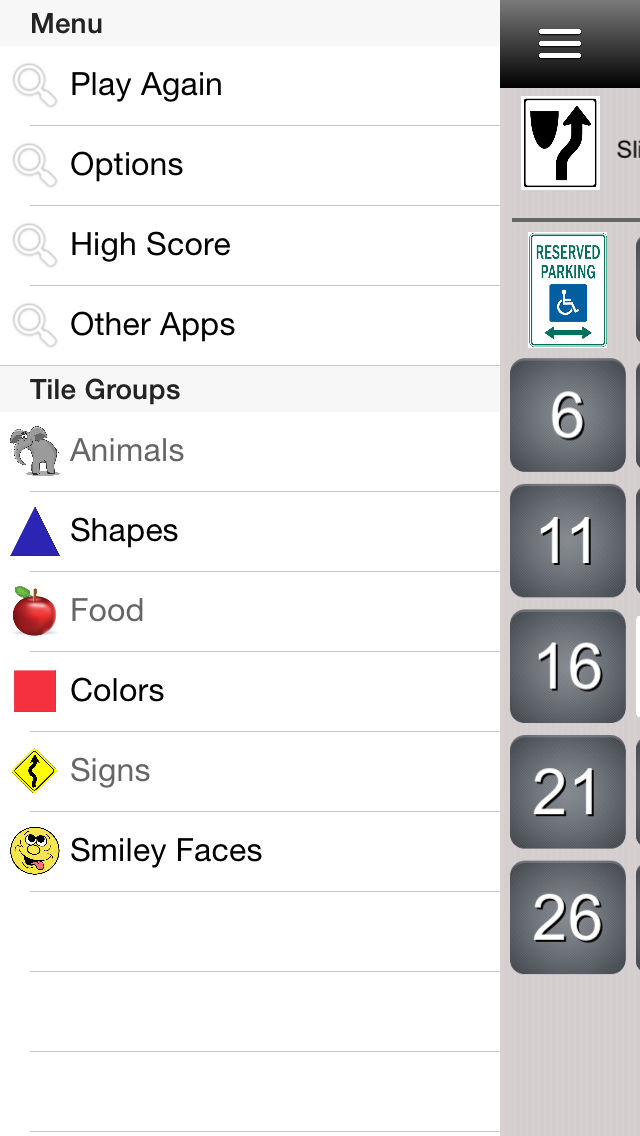Screen dimensions: 640x1136
Task: Open the Options menu item
Action: pos(250,165)
